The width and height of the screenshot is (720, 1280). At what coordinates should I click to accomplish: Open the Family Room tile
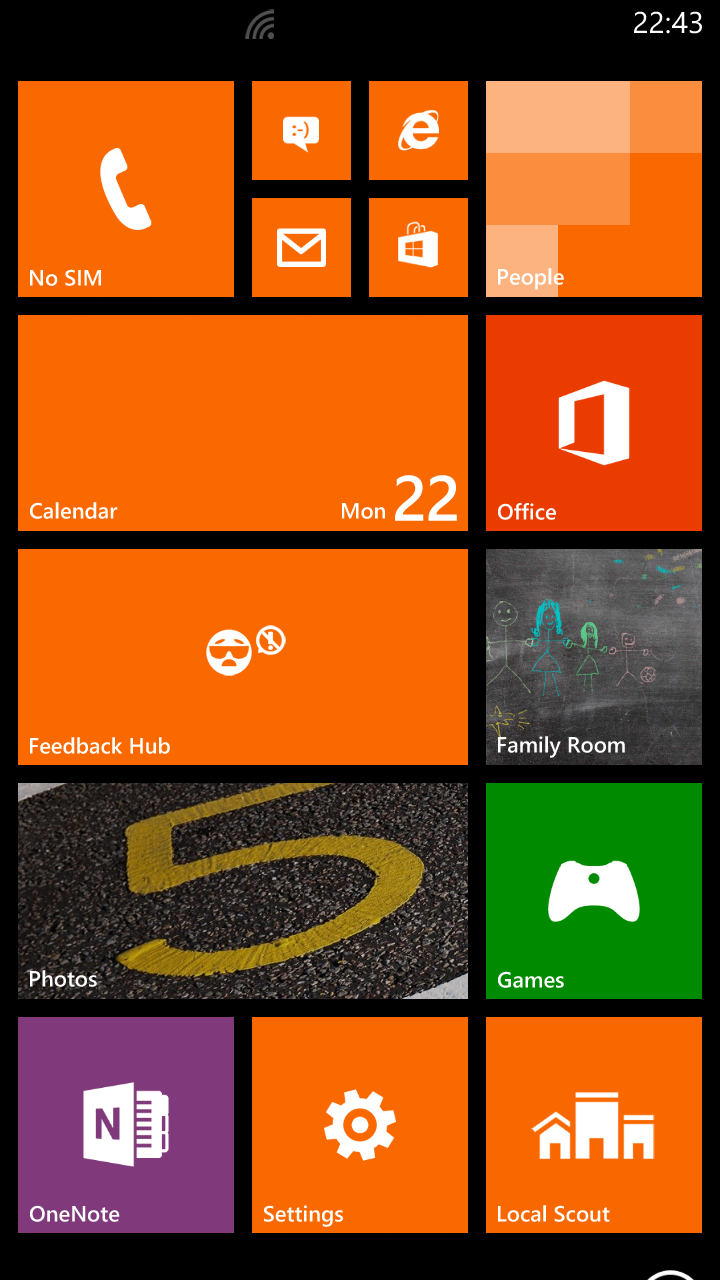[x=594, y=657]
